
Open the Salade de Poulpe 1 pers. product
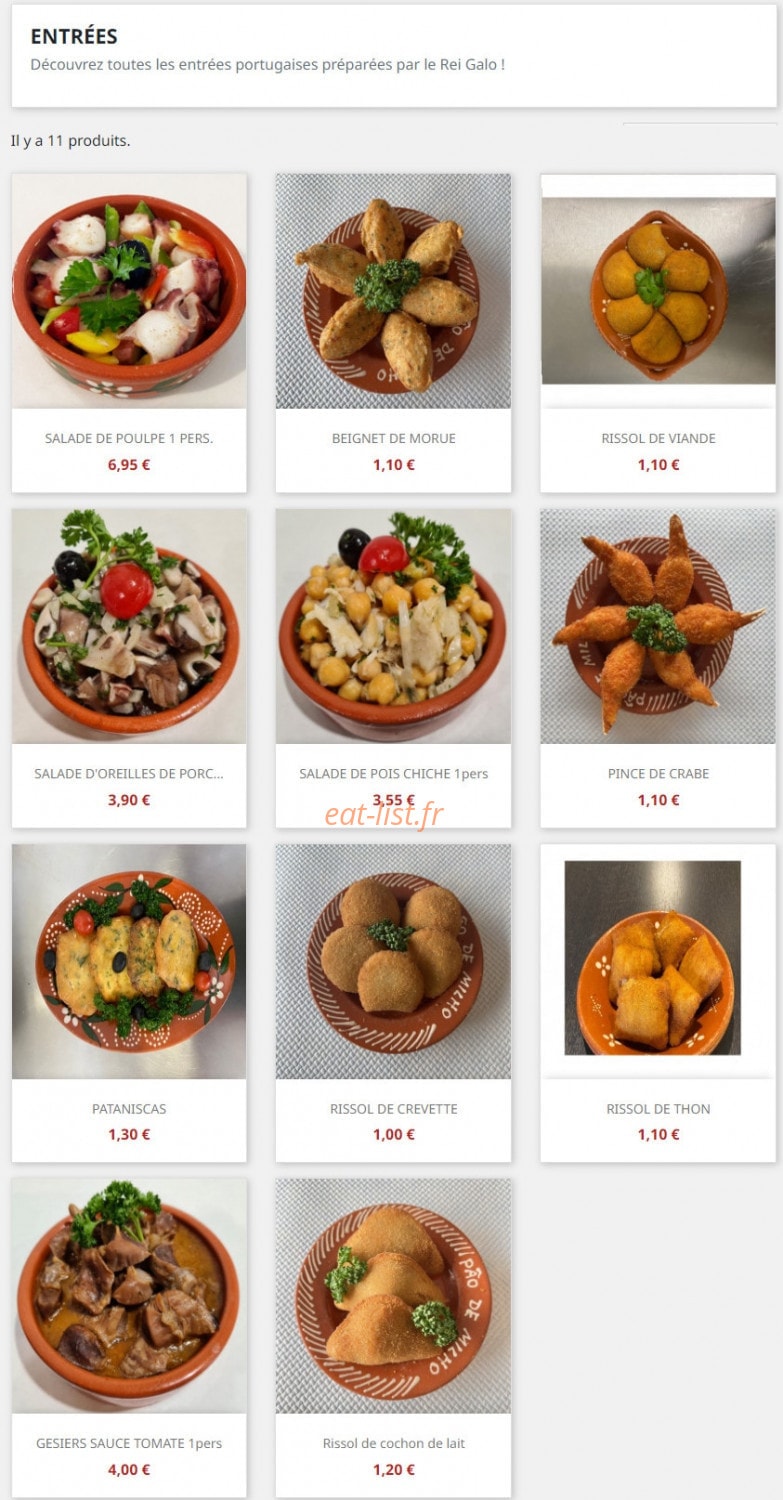tap(129, 333)
